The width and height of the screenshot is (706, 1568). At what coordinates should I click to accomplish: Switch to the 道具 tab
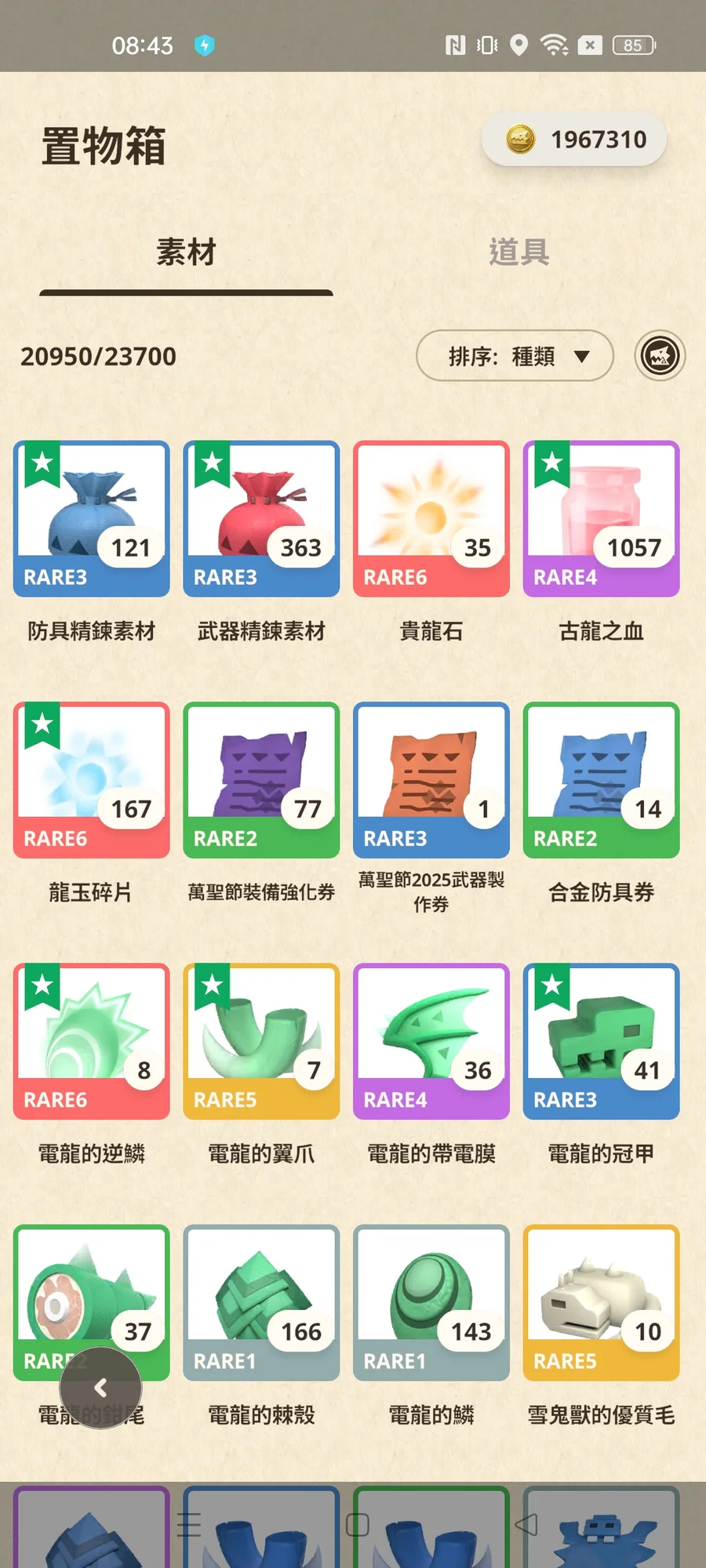519,252
